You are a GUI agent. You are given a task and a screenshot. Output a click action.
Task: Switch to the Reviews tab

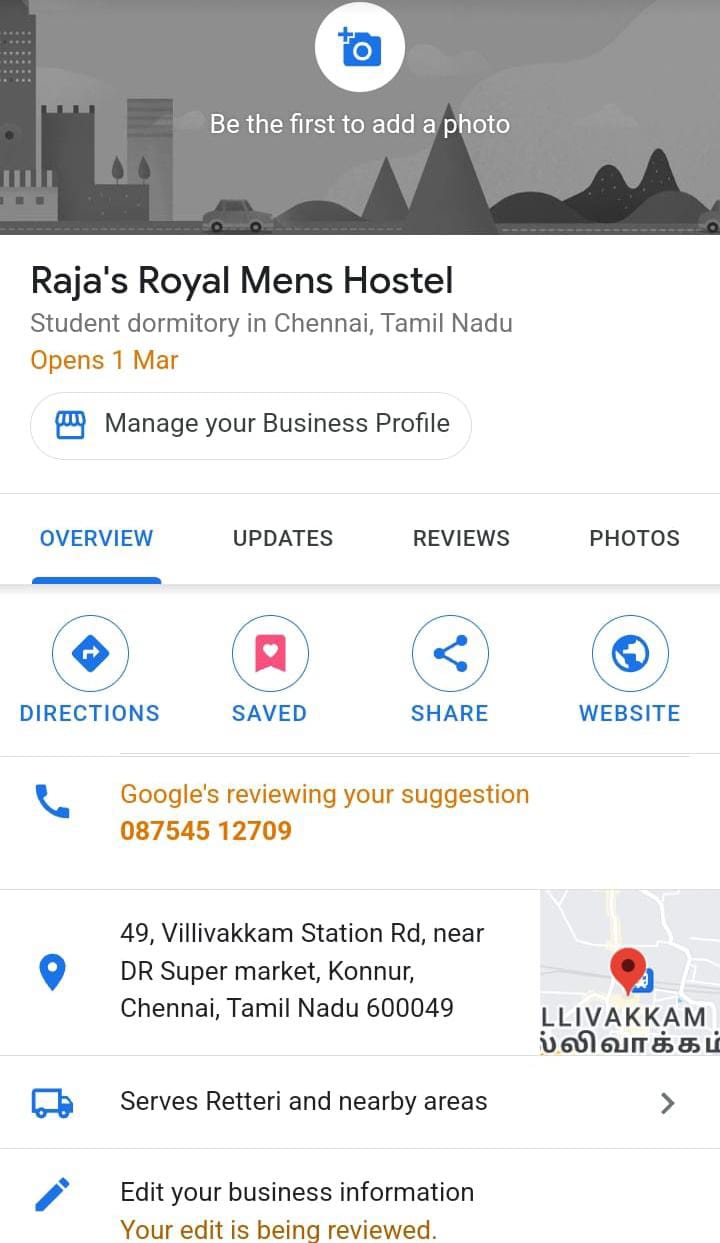pyautogui.click(x=461, y=538)
